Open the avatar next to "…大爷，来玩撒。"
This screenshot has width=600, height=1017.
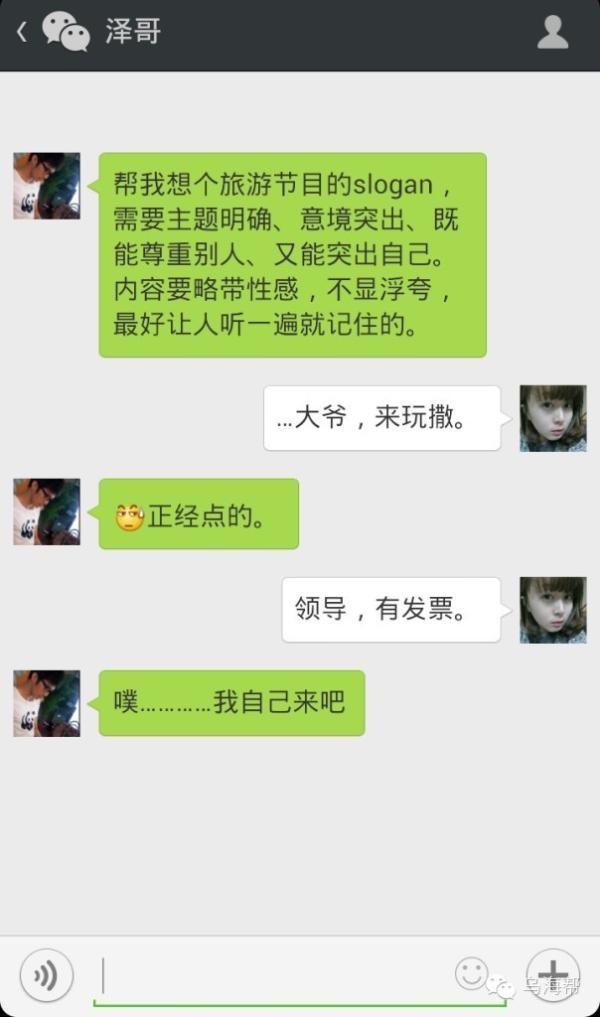tap(553, 418)
